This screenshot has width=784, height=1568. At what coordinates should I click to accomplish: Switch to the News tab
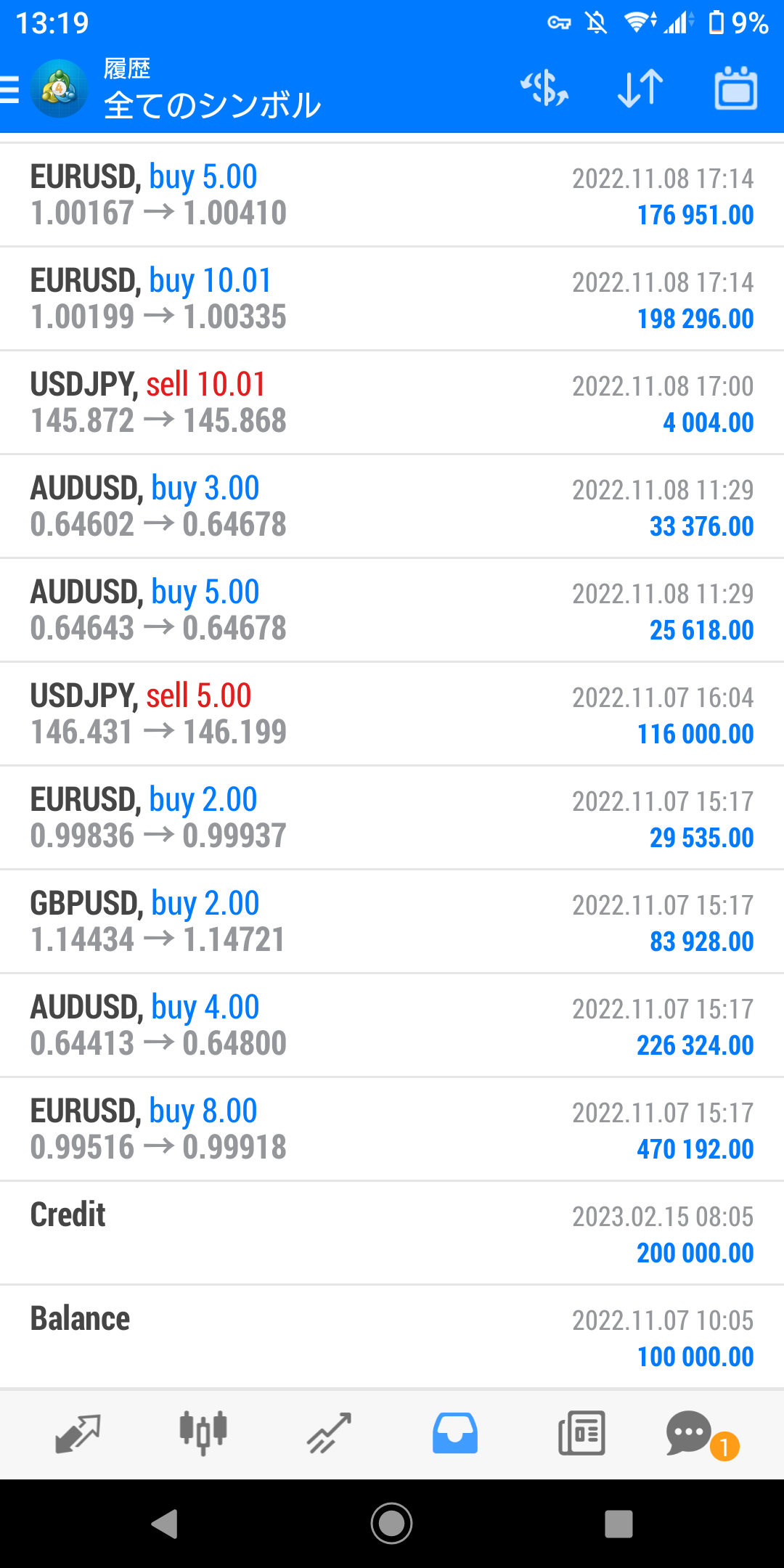[x=581, y=1434]
